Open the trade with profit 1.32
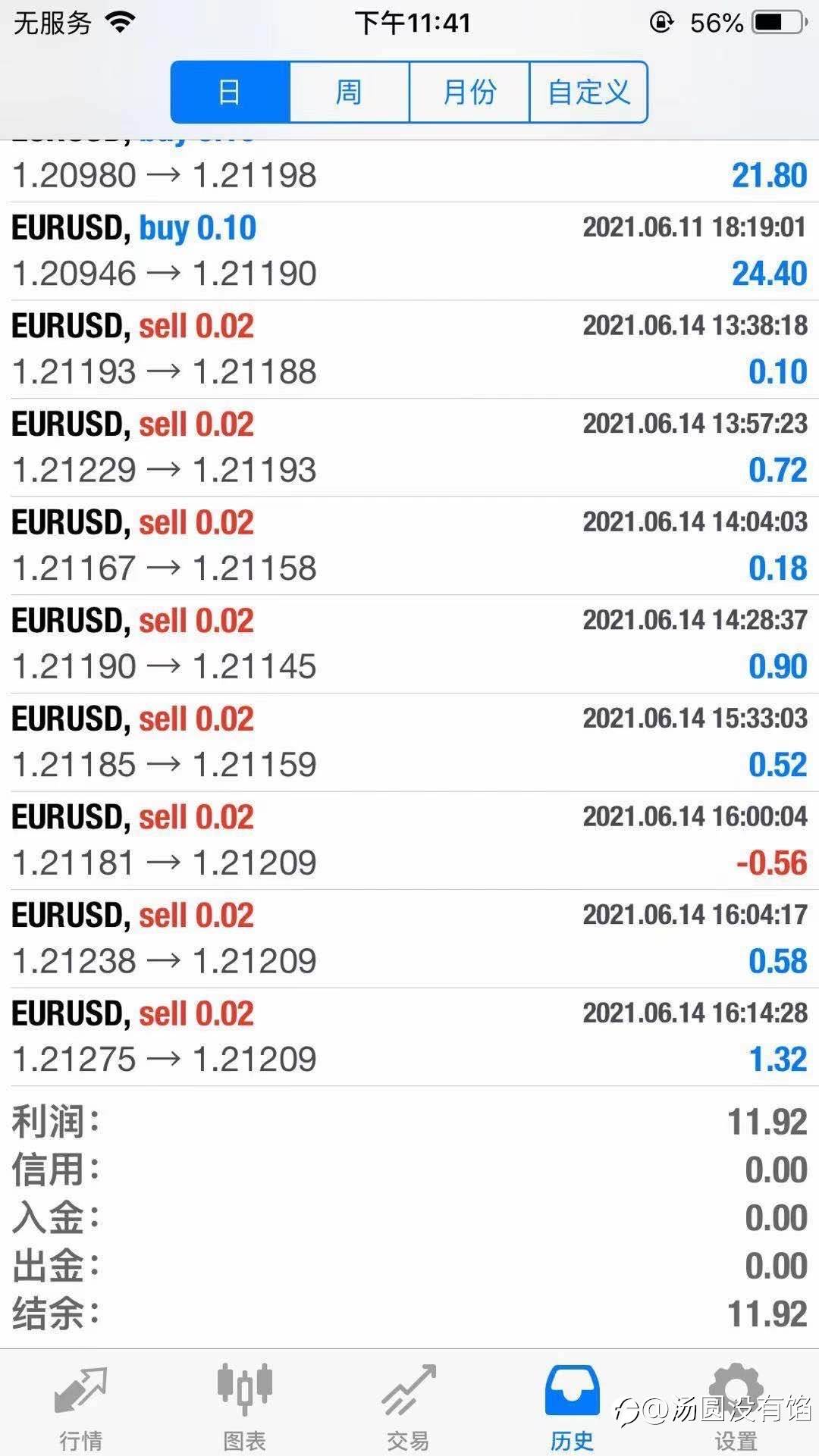The image size is (819, 1456). 409,1037
